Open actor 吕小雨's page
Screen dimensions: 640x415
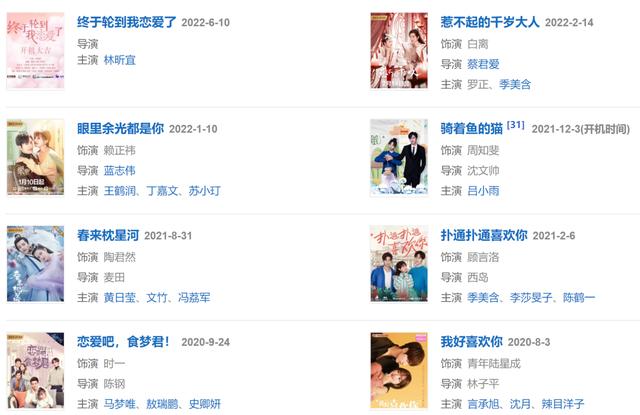(485, 191)
